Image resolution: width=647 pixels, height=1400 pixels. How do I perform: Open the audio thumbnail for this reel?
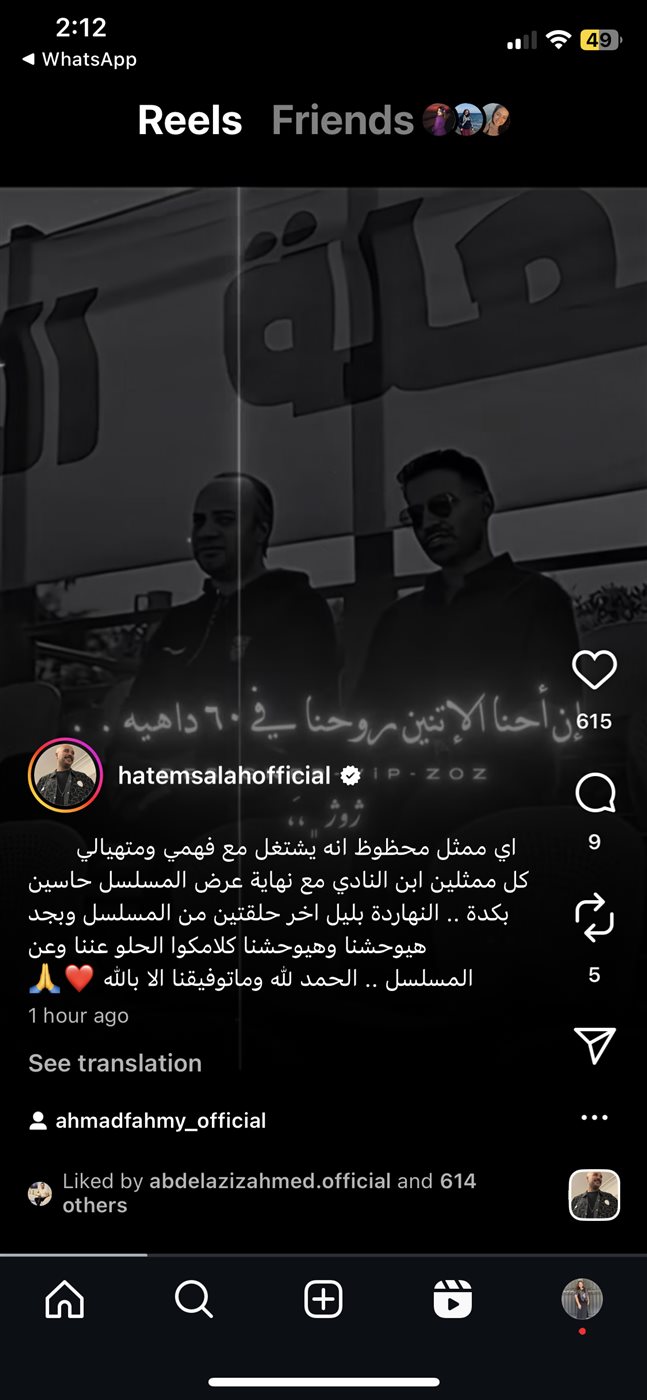(x=594, y=1194)
